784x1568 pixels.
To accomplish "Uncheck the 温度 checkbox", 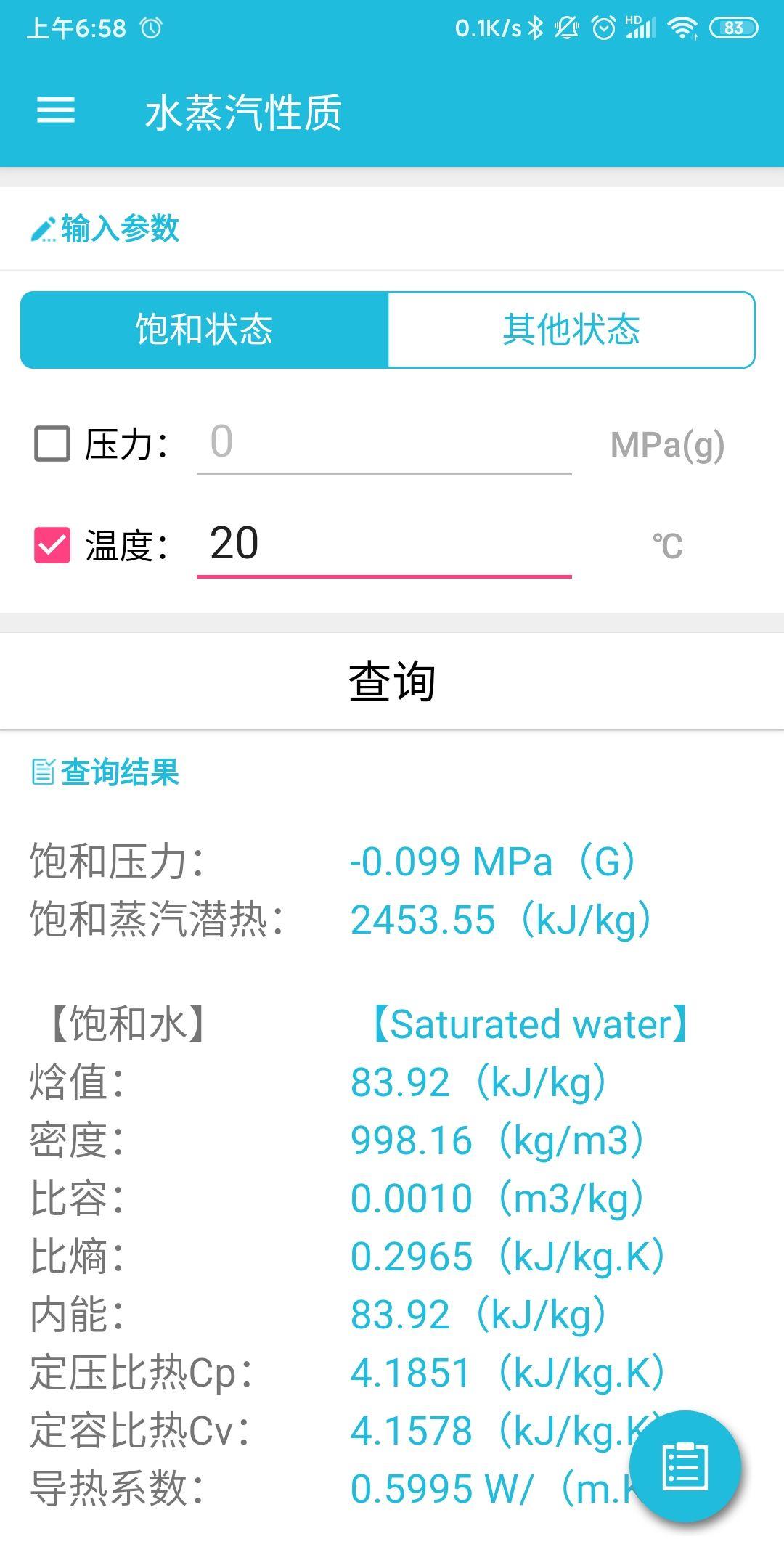I will tap(52, 545).
